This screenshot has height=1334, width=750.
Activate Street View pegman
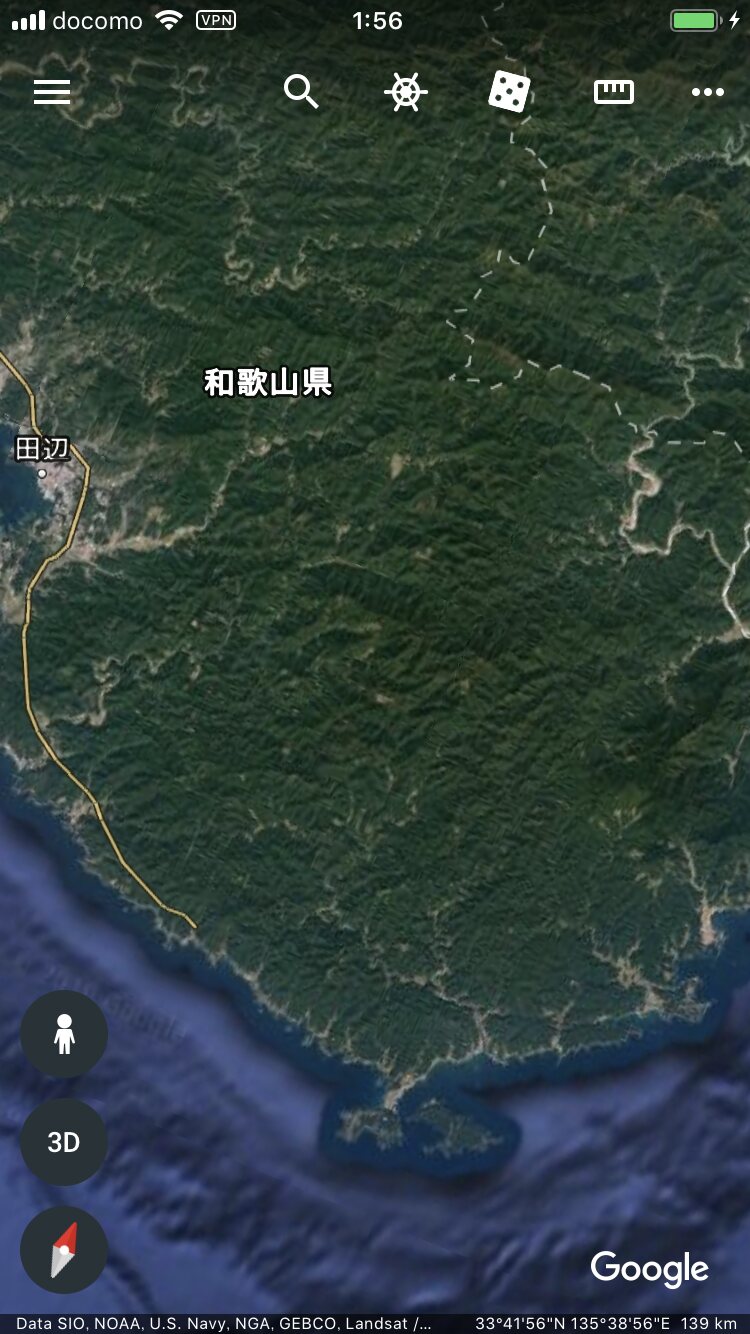[64, 1035]
